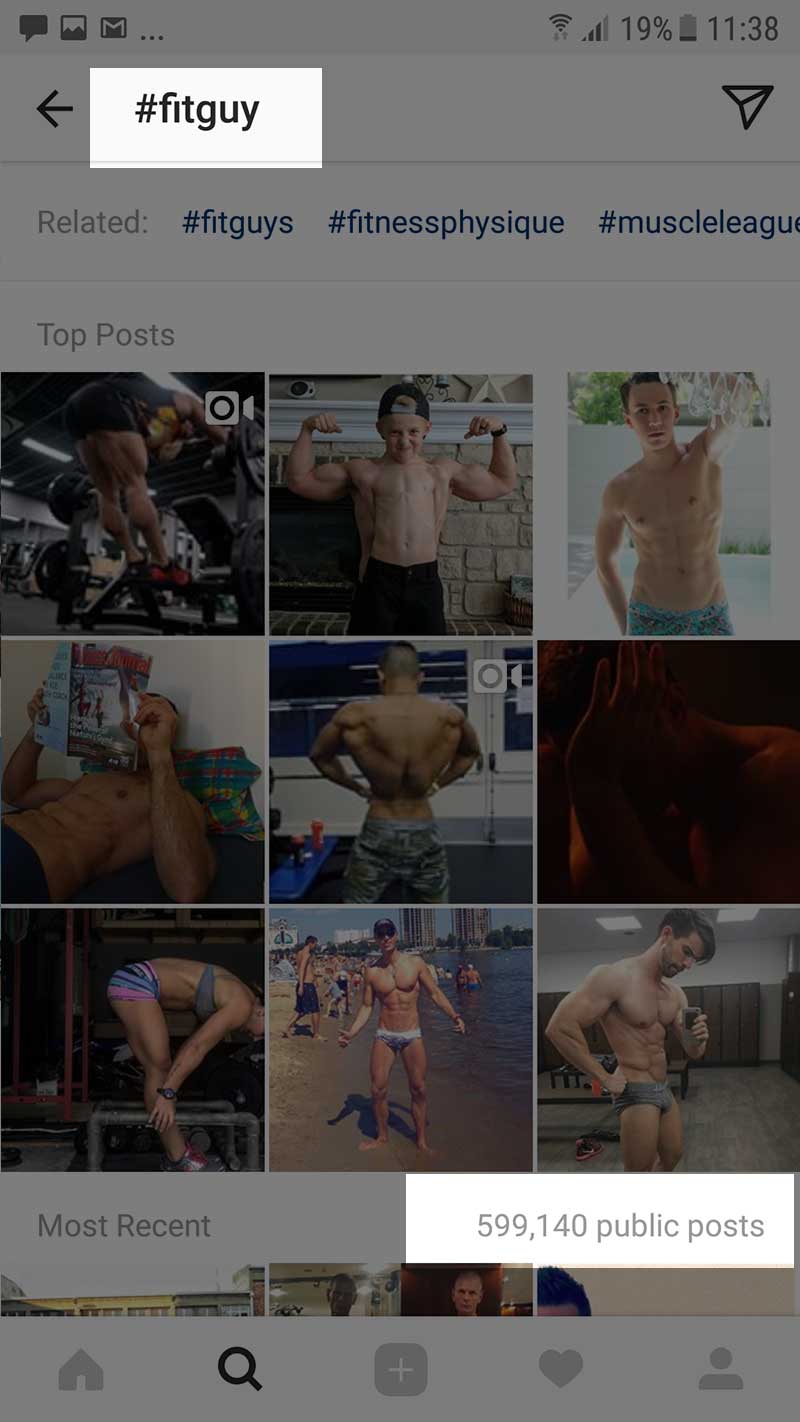Screen dimensions: 800x1422
Task: Create a new post with plus button
Action: [400, 1369]
